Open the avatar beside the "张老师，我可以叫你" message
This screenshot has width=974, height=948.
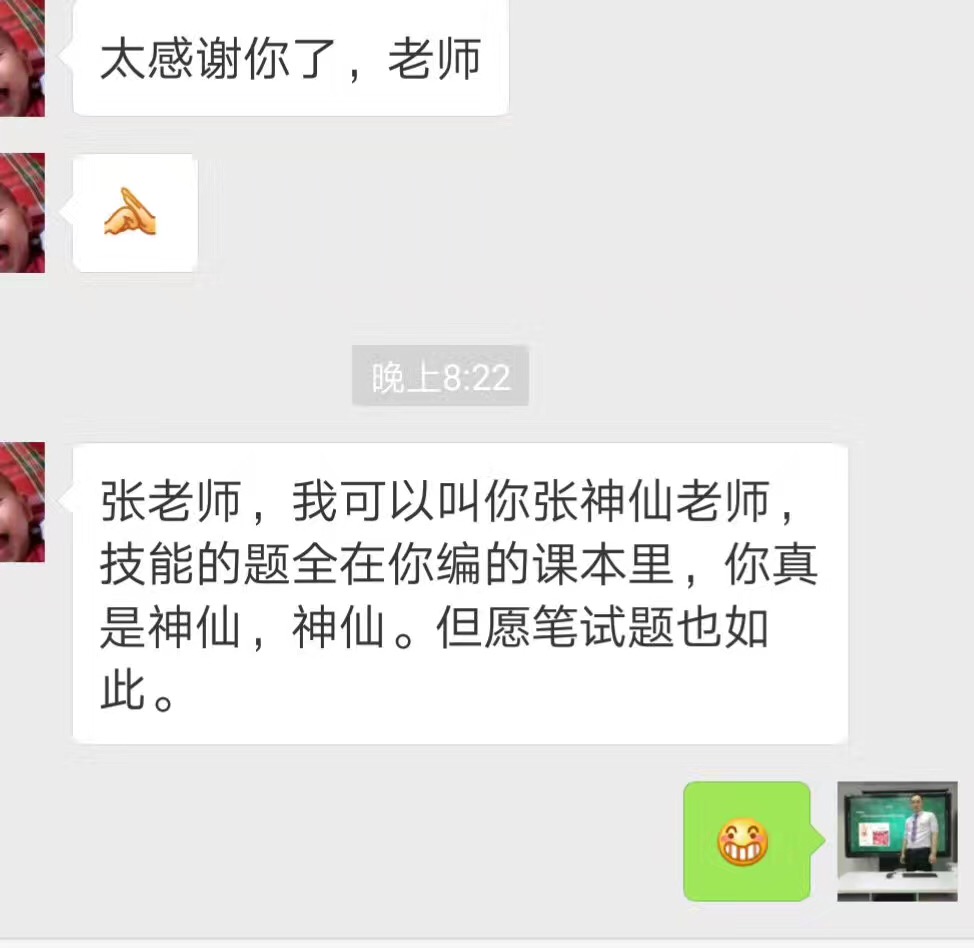tap(20, 502)
